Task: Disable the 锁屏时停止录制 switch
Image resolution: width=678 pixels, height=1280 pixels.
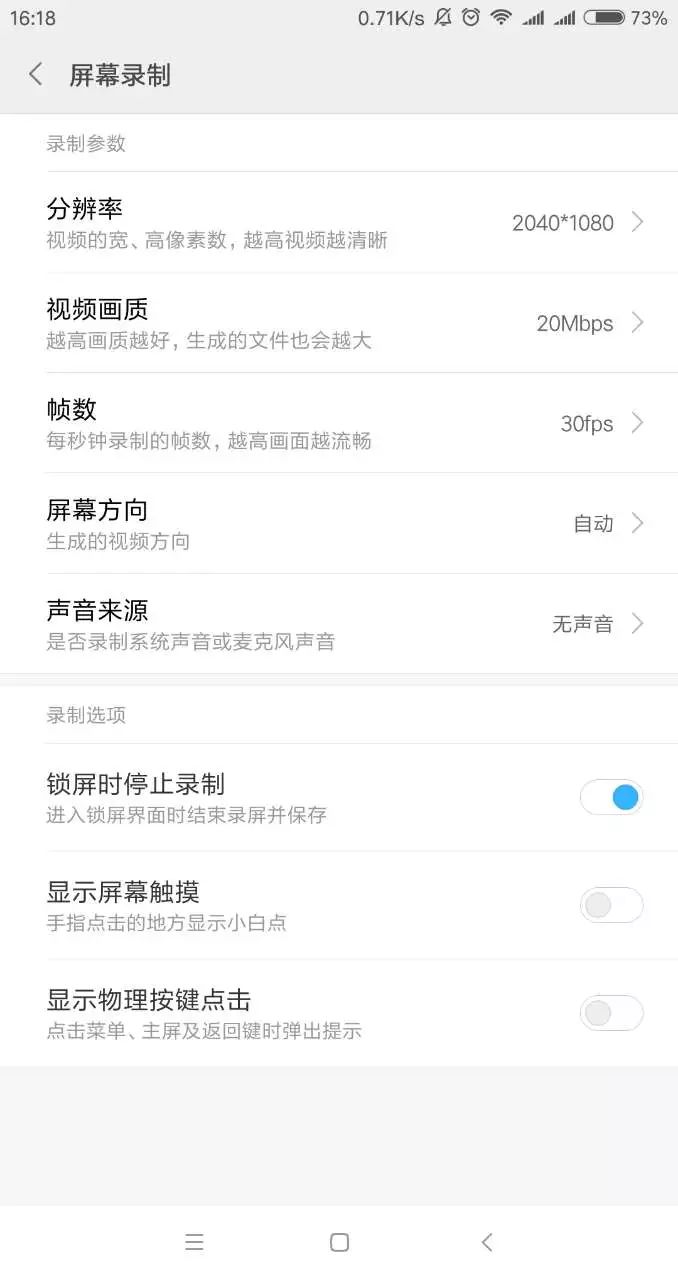Action: pyautogui.click(x=611, y=797)
